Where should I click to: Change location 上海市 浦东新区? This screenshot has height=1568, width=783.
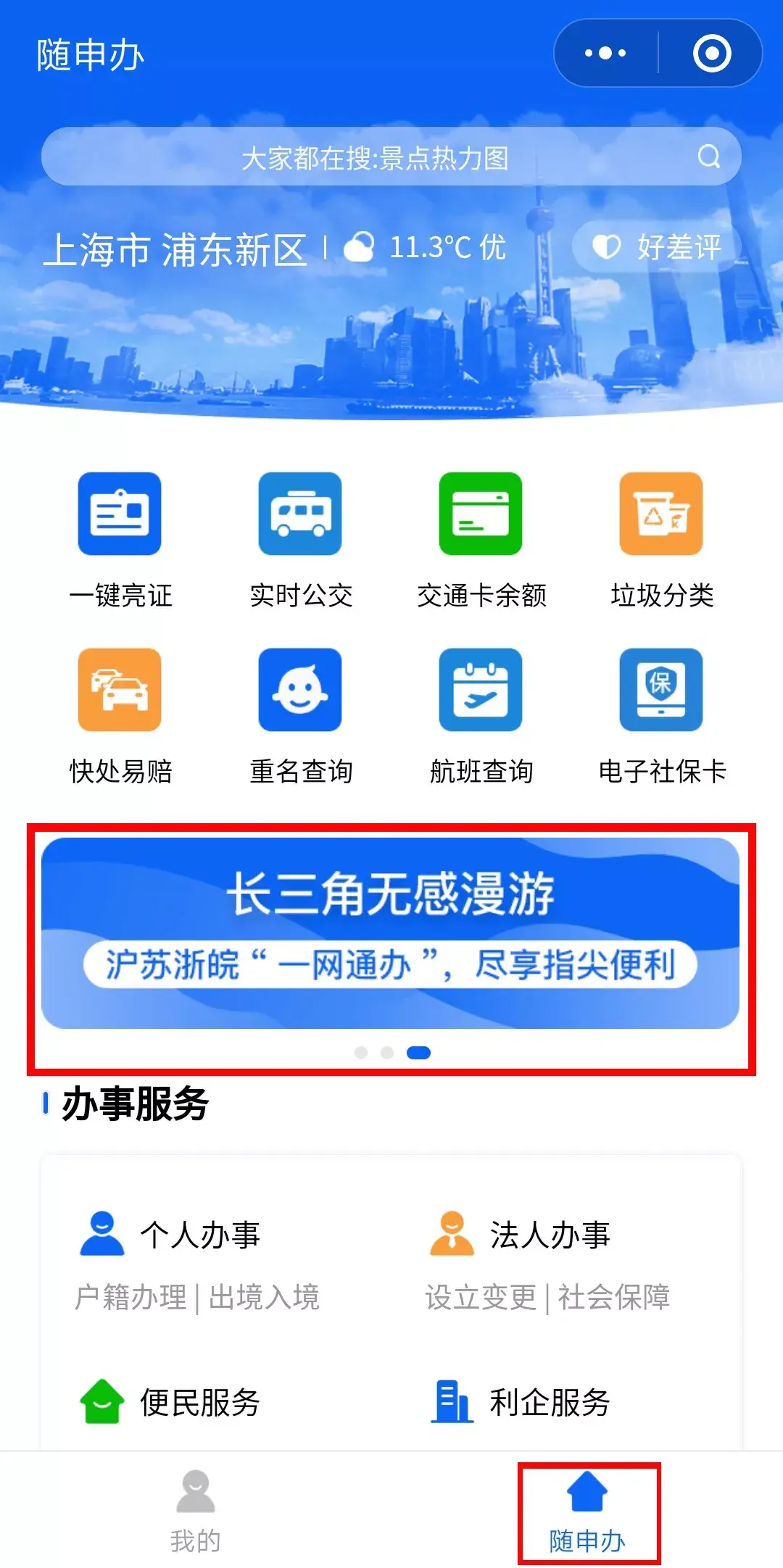[175, 250]
